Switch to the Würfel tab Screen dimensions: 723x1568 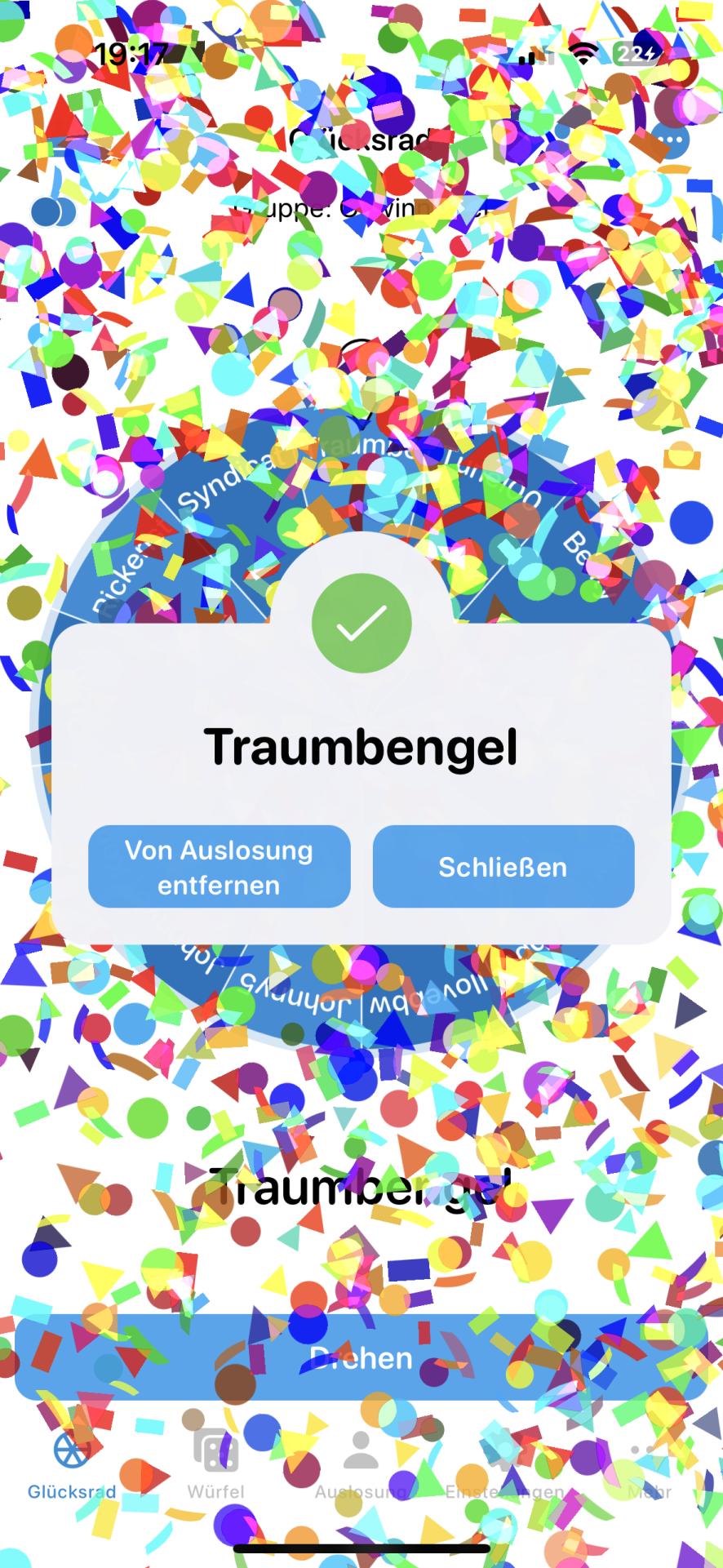coord(216,1465)
